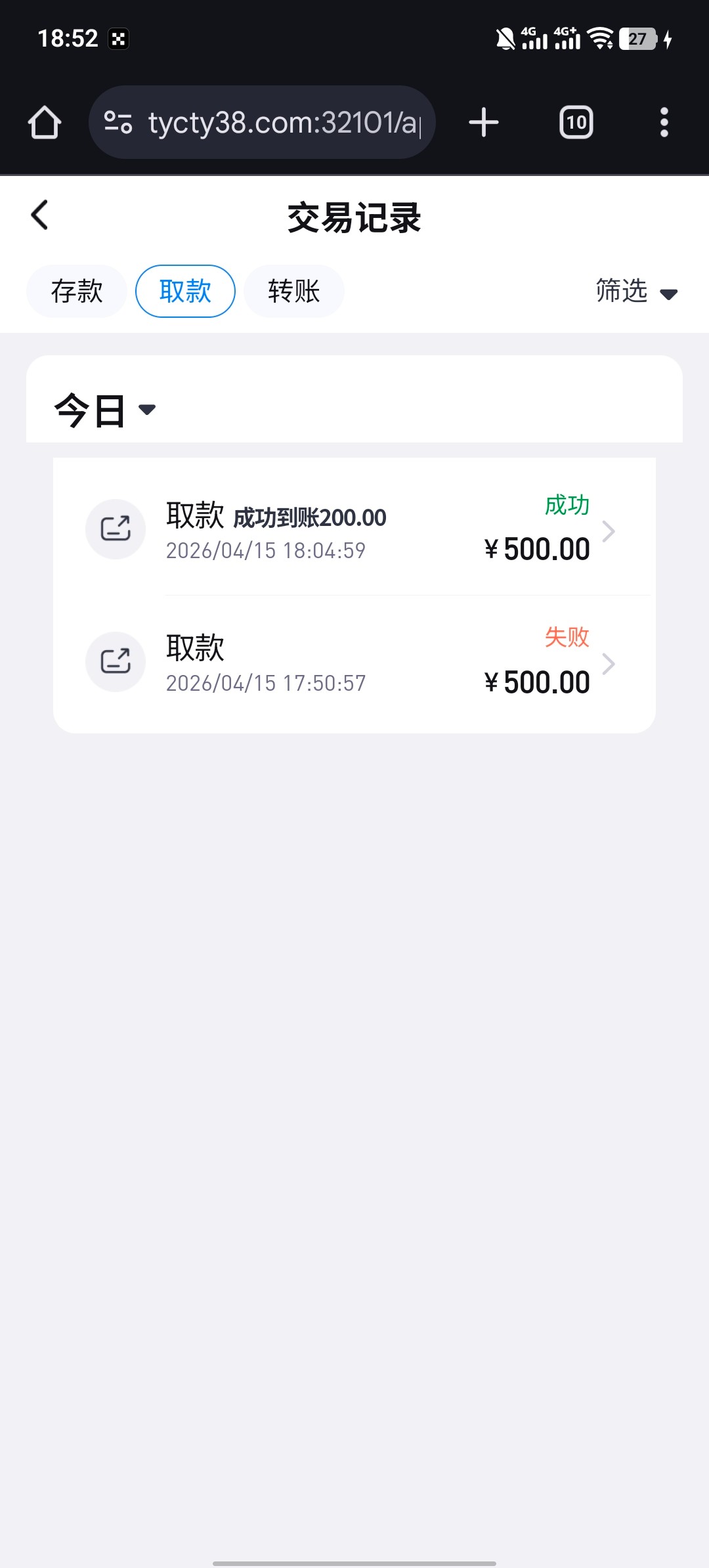
Task: Open a new browser tab
Action: [484, 123]
